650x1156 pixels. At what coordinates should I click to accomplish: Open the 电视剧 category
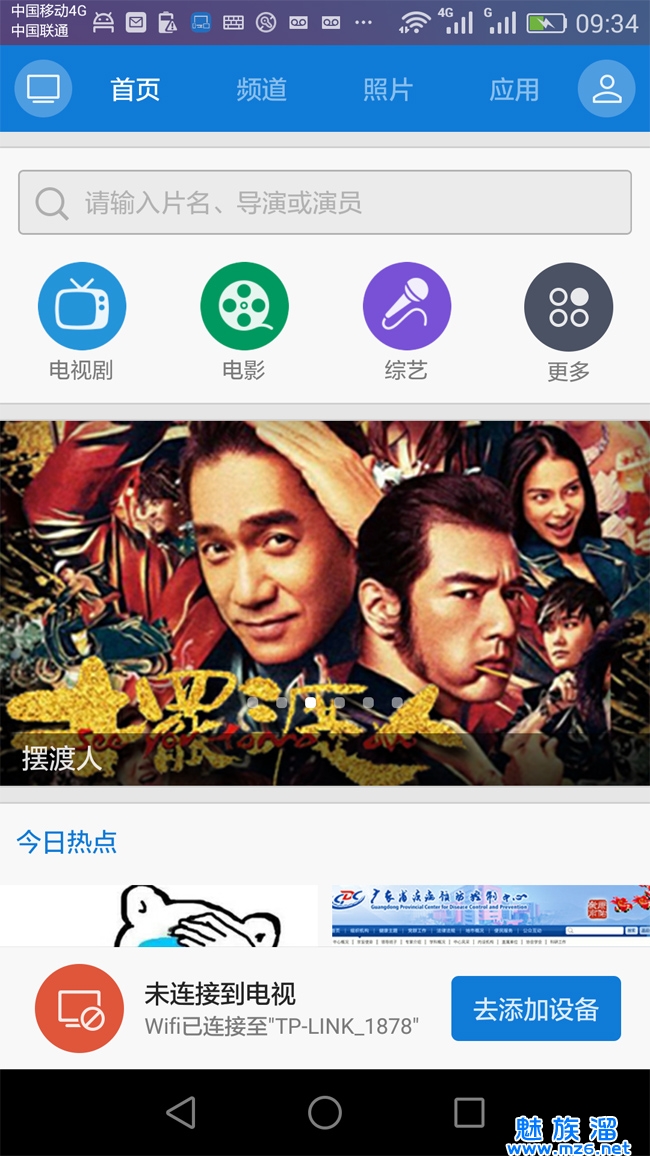(x=82, y=307)
